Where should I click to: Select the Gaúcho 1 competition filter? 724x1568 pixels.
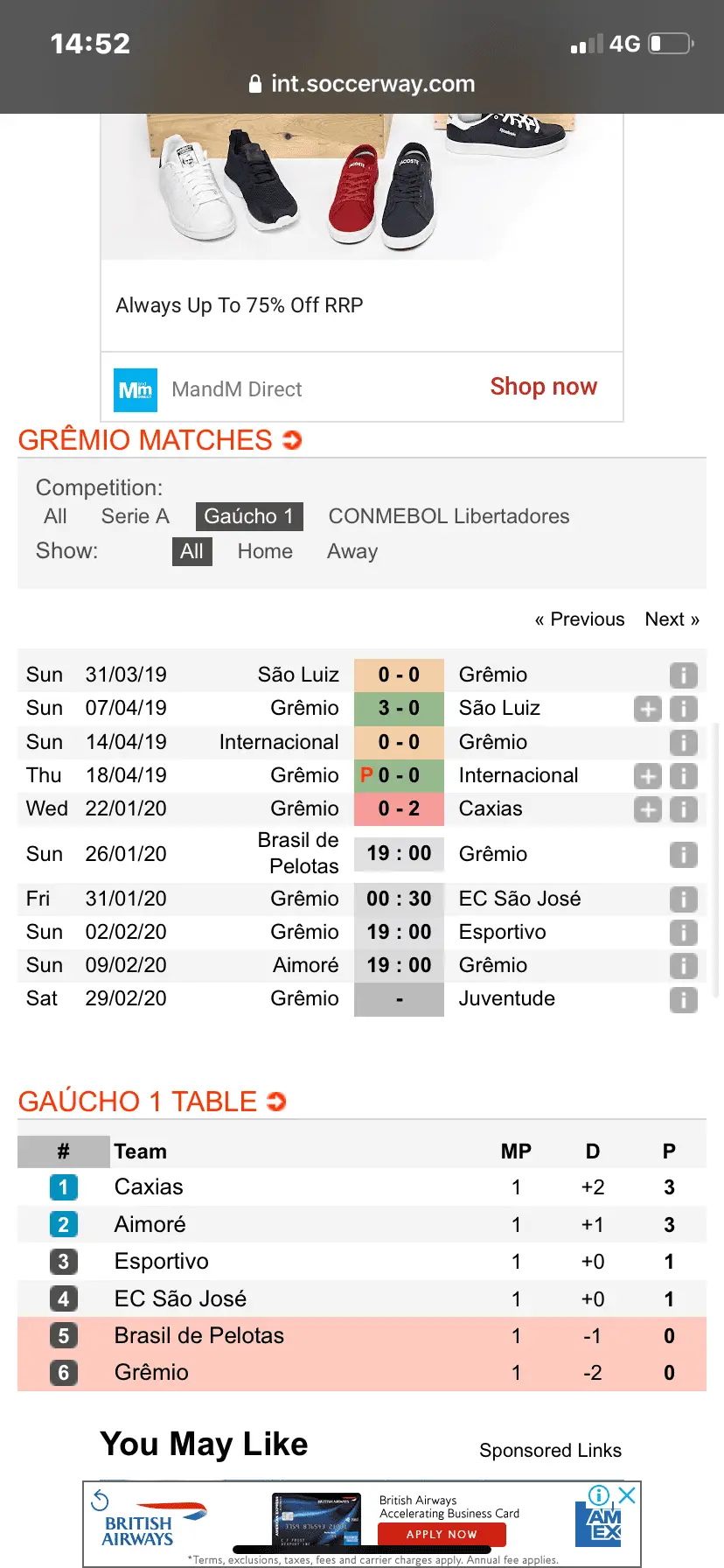tap(249, 516)
